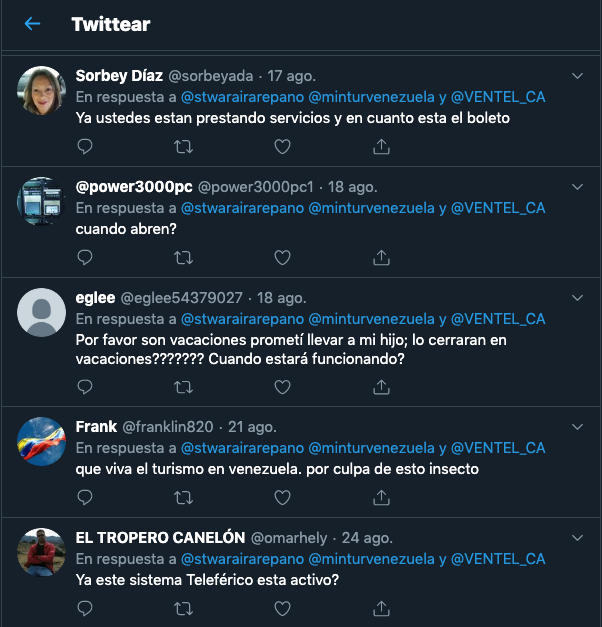Open the chevron menu on eglee's tweet
602x627 pixels.
[x=577, y=298]
